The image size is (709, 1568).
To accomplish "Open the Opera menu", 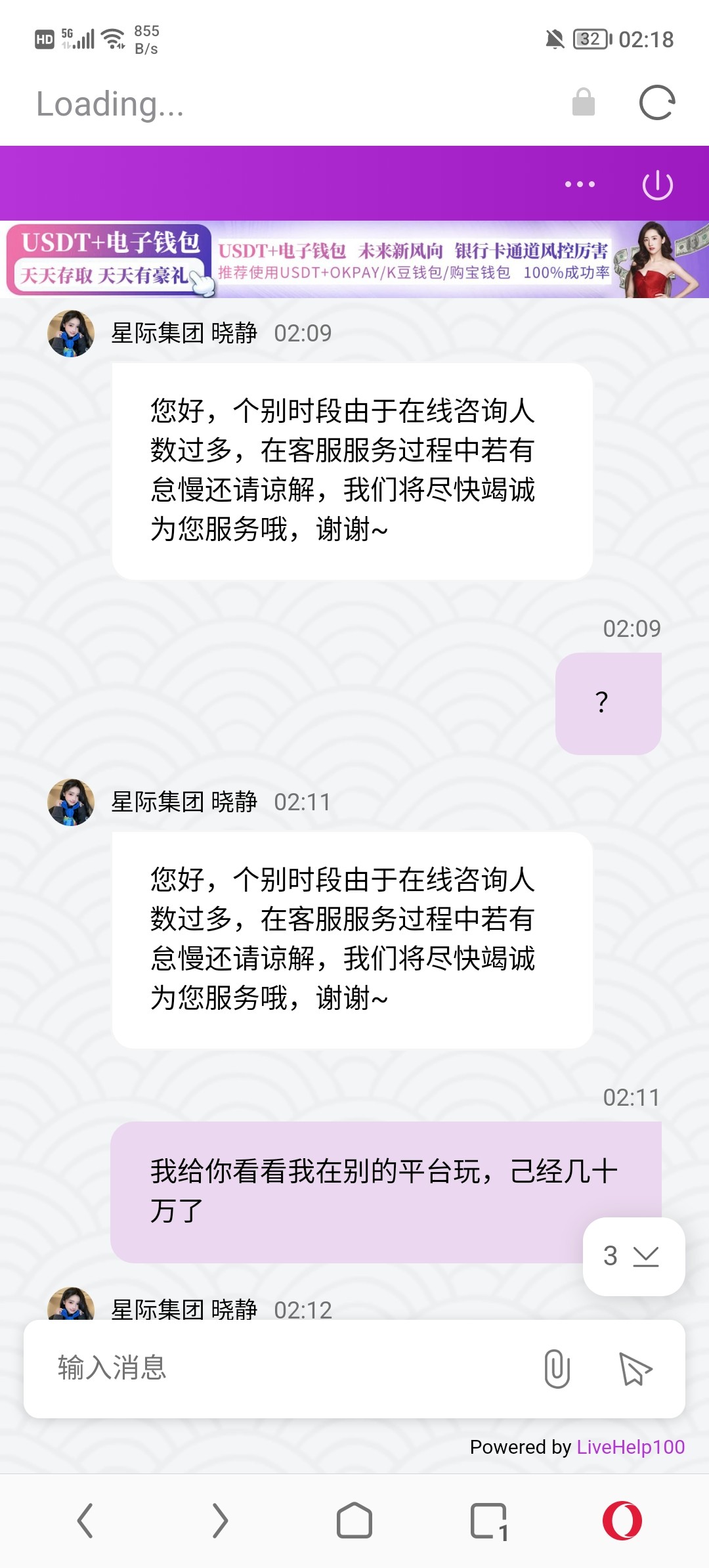I will [x=622, y=1521].
